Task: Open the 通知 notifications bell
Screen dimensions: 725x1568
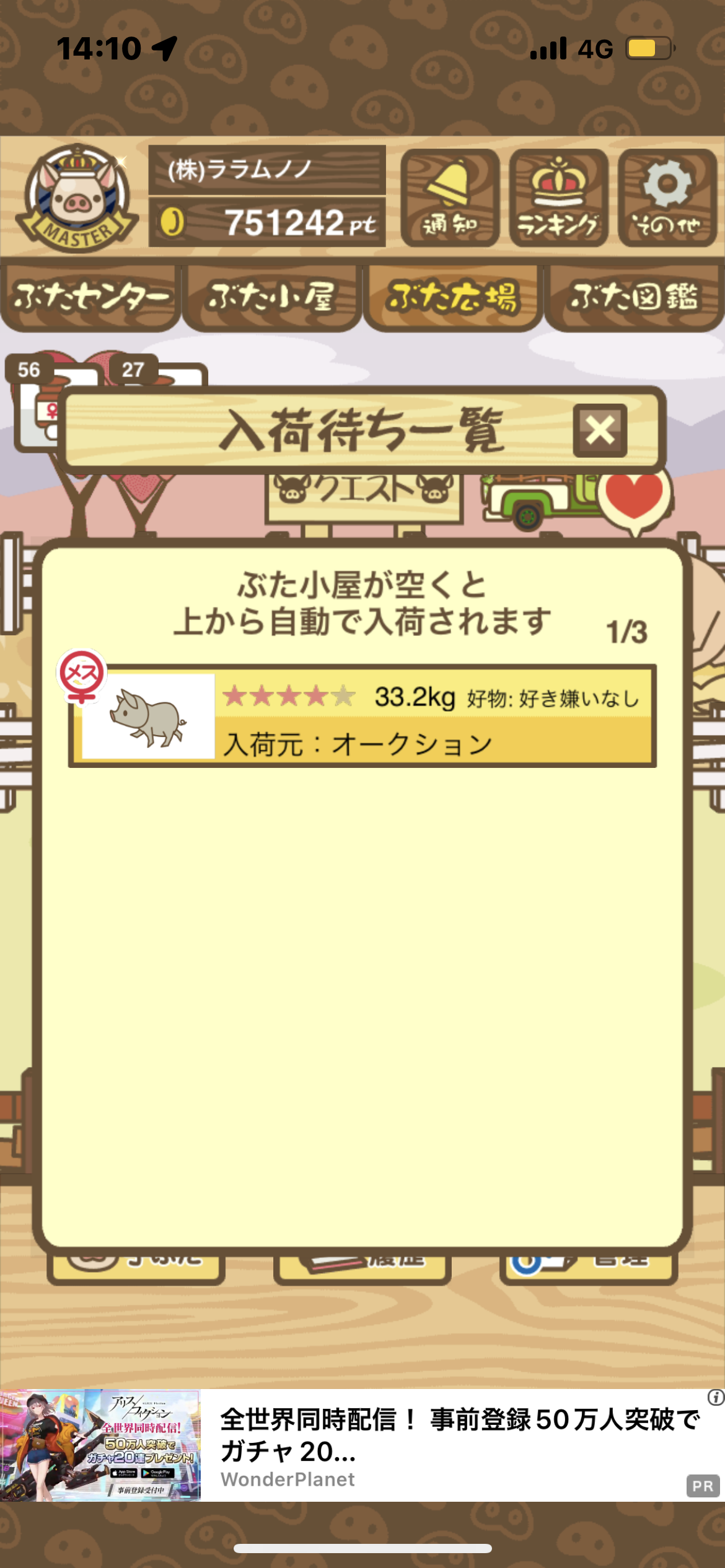Action: 450,198
